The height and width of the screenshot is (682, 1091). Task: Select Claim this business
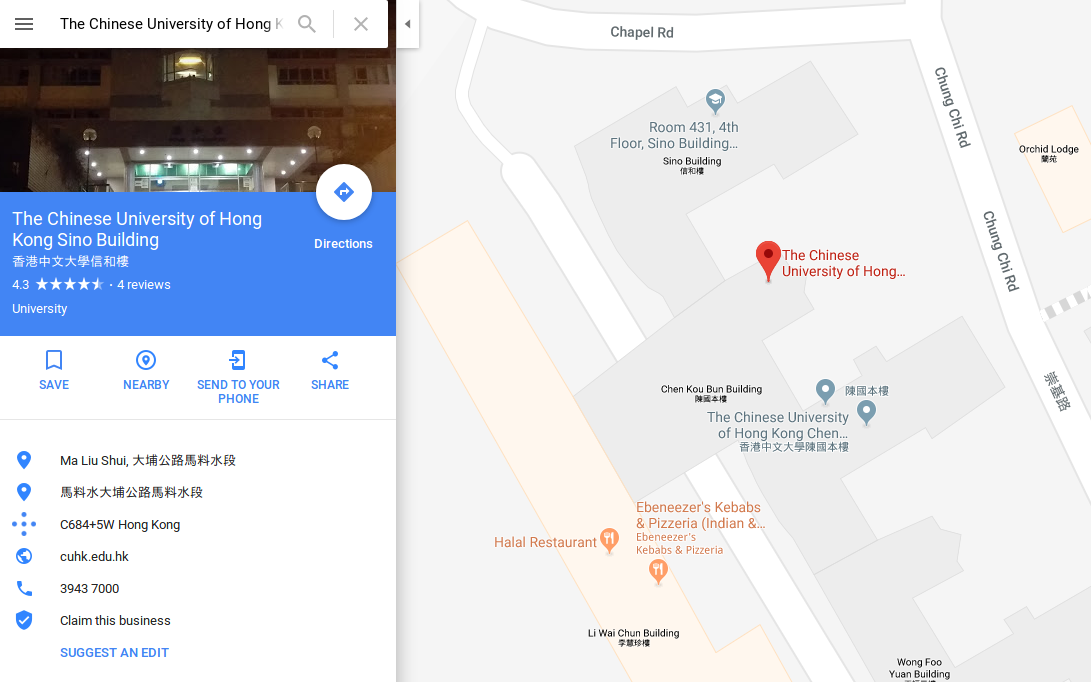115,621
